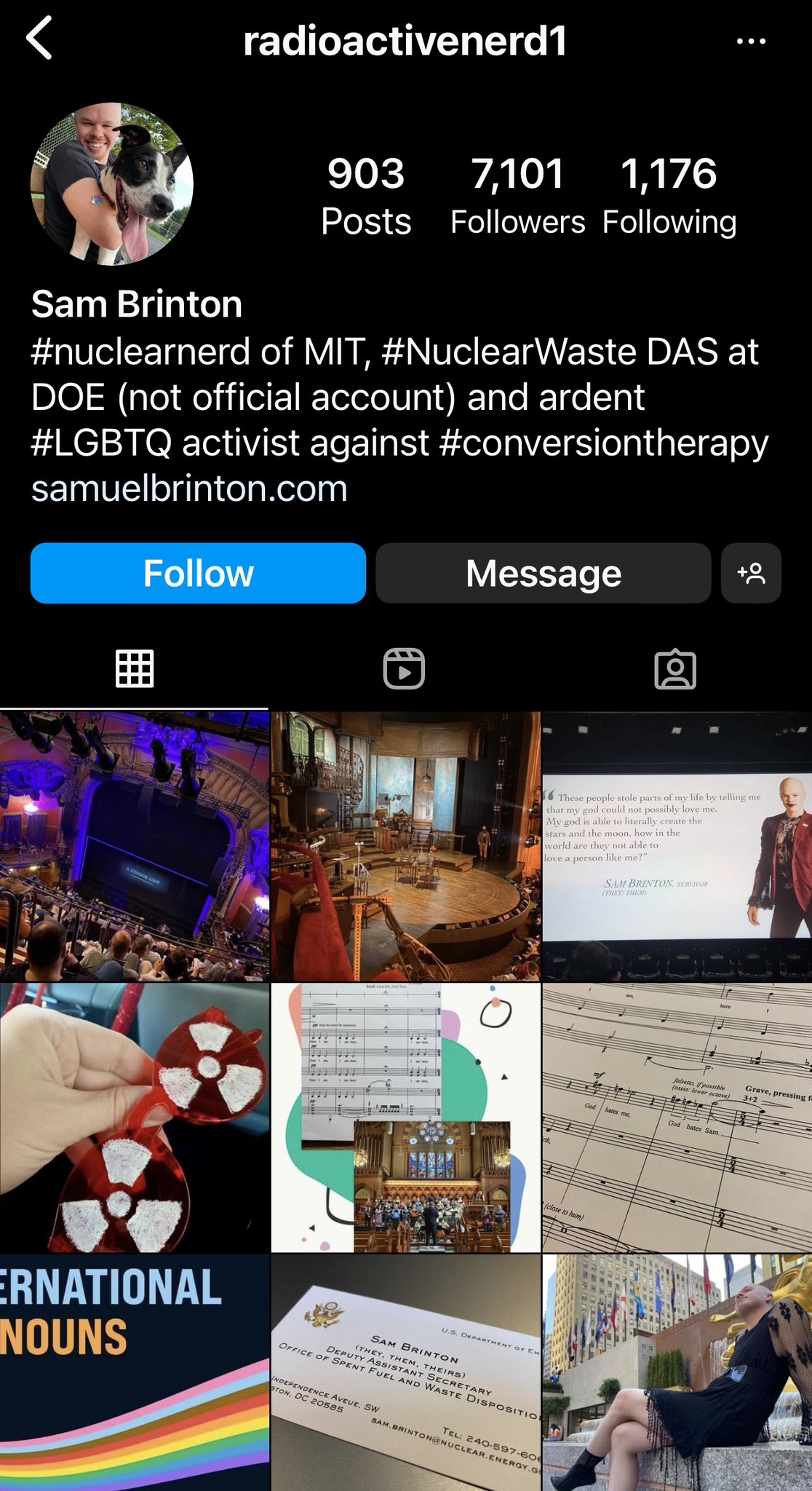
Task: Switch to the Reels tab
Action: click(x=405, y=668)
